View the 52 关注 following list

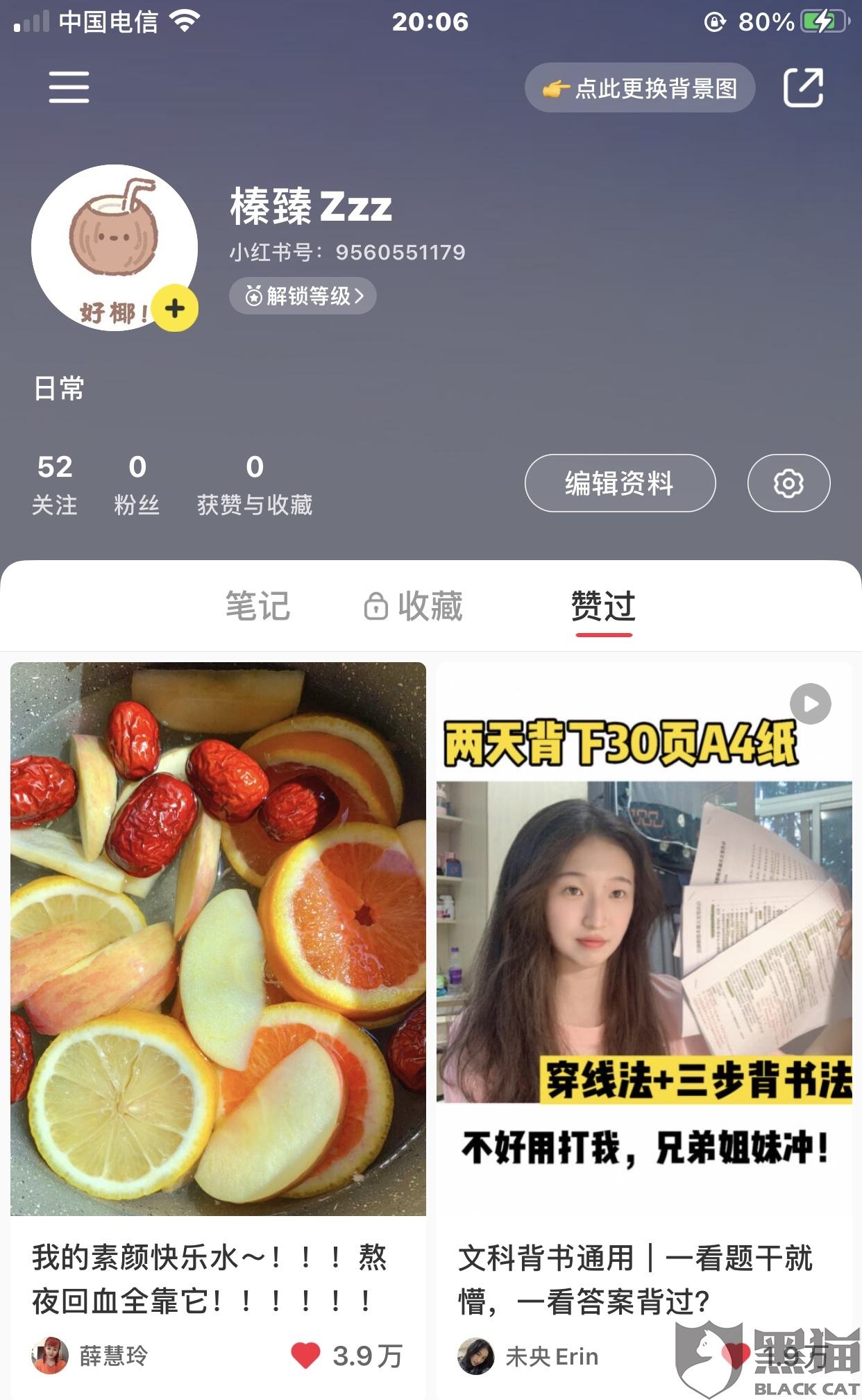[x=55, y=484]
